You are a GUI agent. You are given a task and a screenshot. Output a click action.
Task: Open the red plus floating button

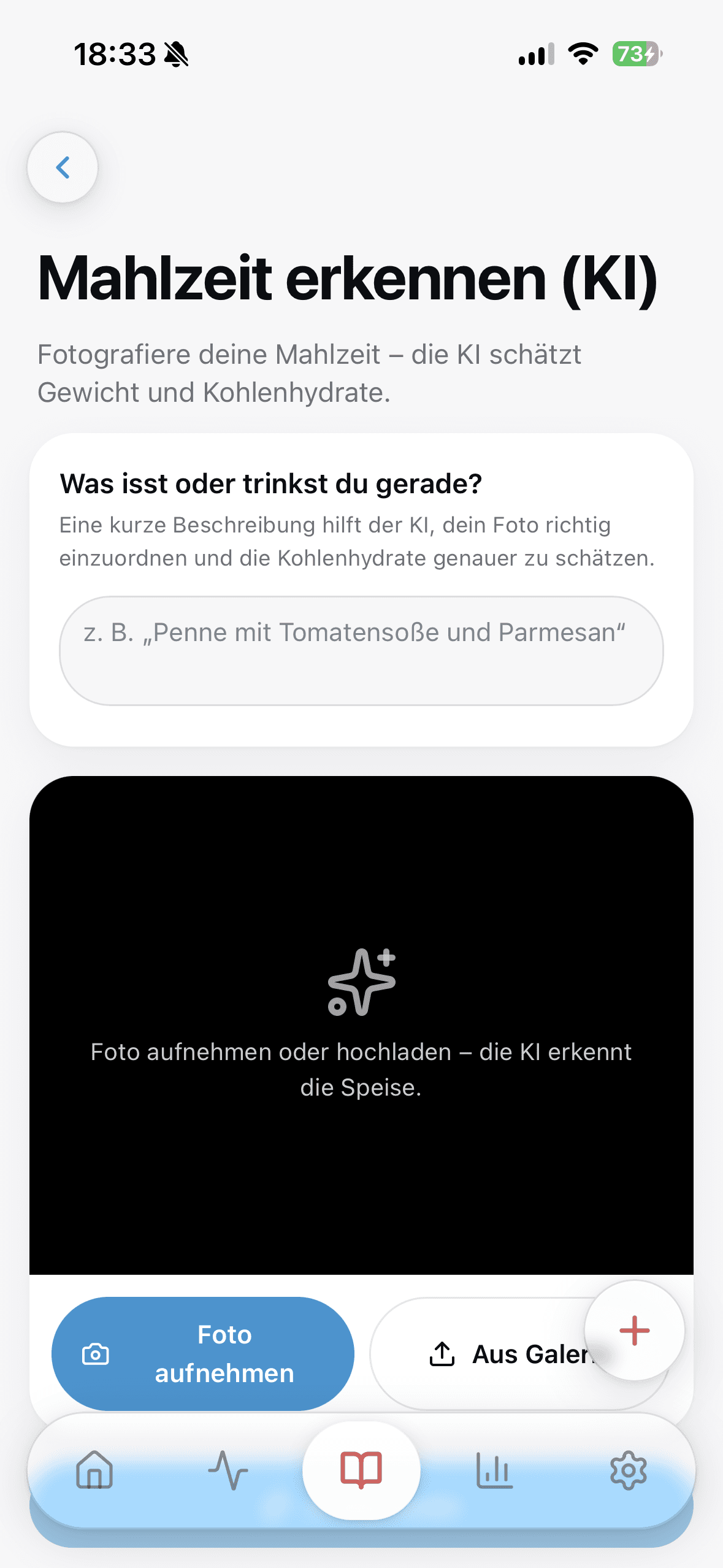point(635,1331)
